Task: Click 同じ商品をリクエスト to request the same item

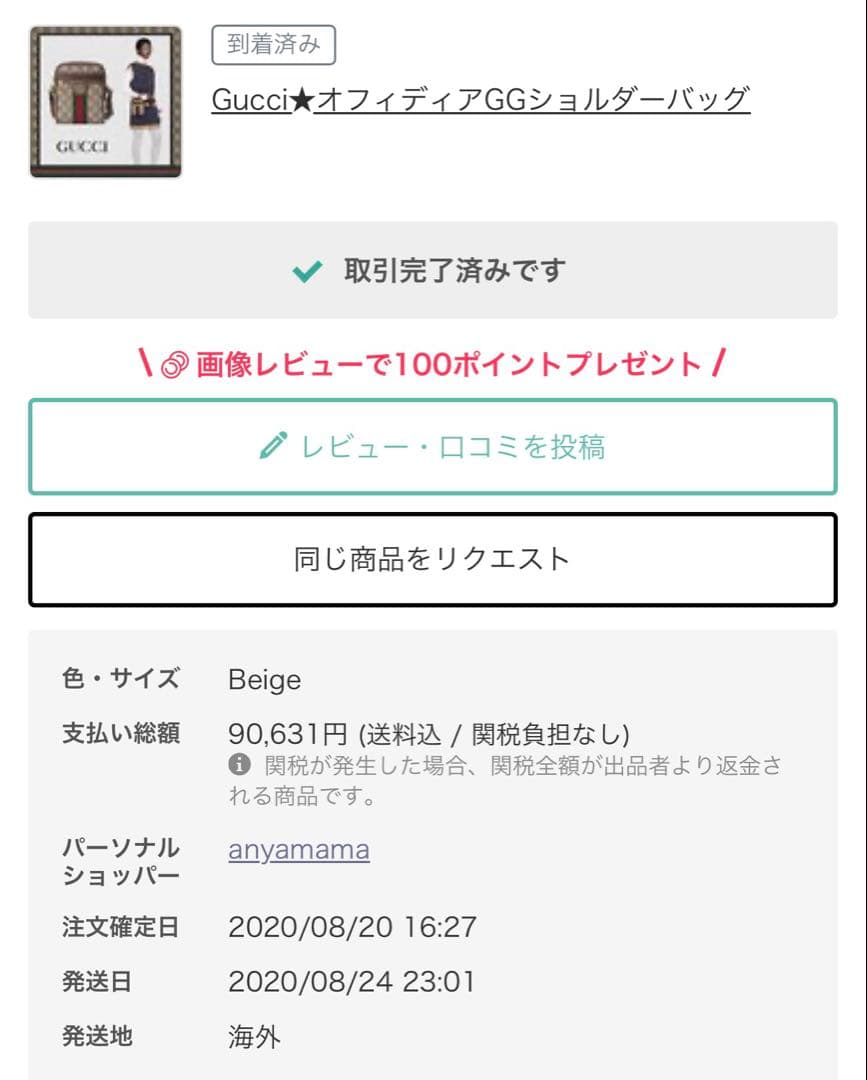Action: (x=433, y=559)
